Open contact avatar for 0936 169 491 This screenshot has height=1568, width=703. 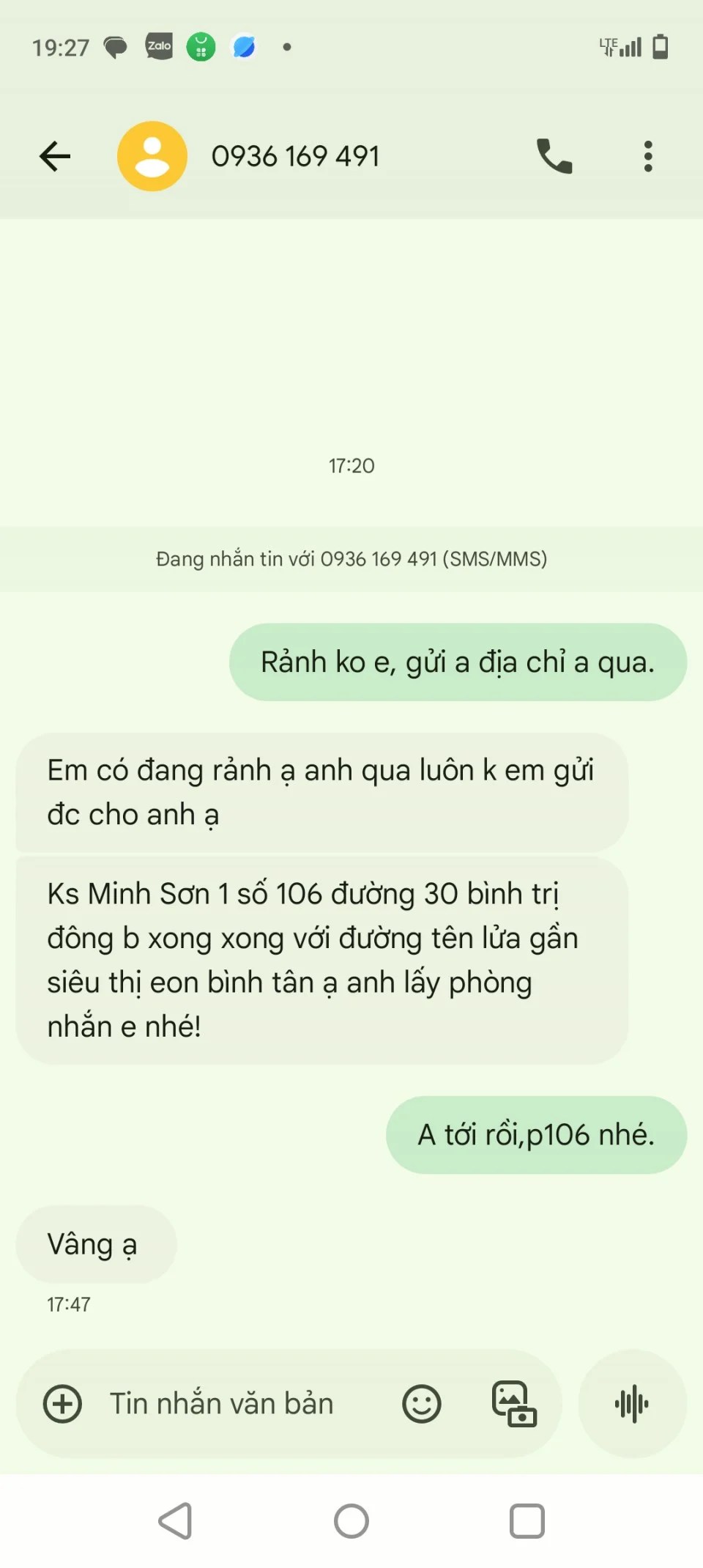(x=152, y=156)
